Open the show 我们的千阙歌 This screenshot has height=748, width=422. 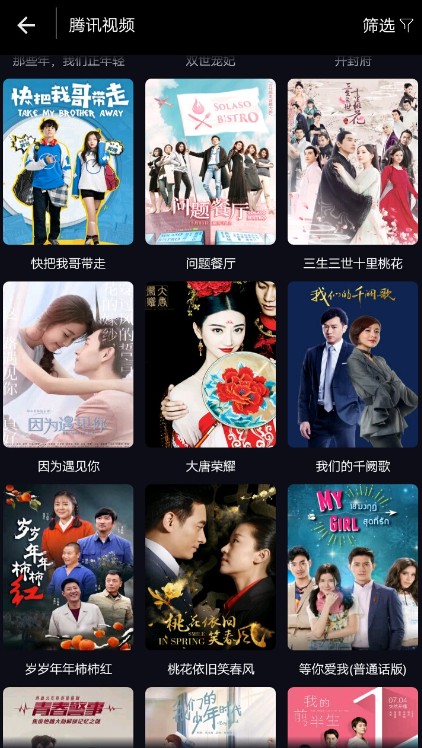pos(353,364)
